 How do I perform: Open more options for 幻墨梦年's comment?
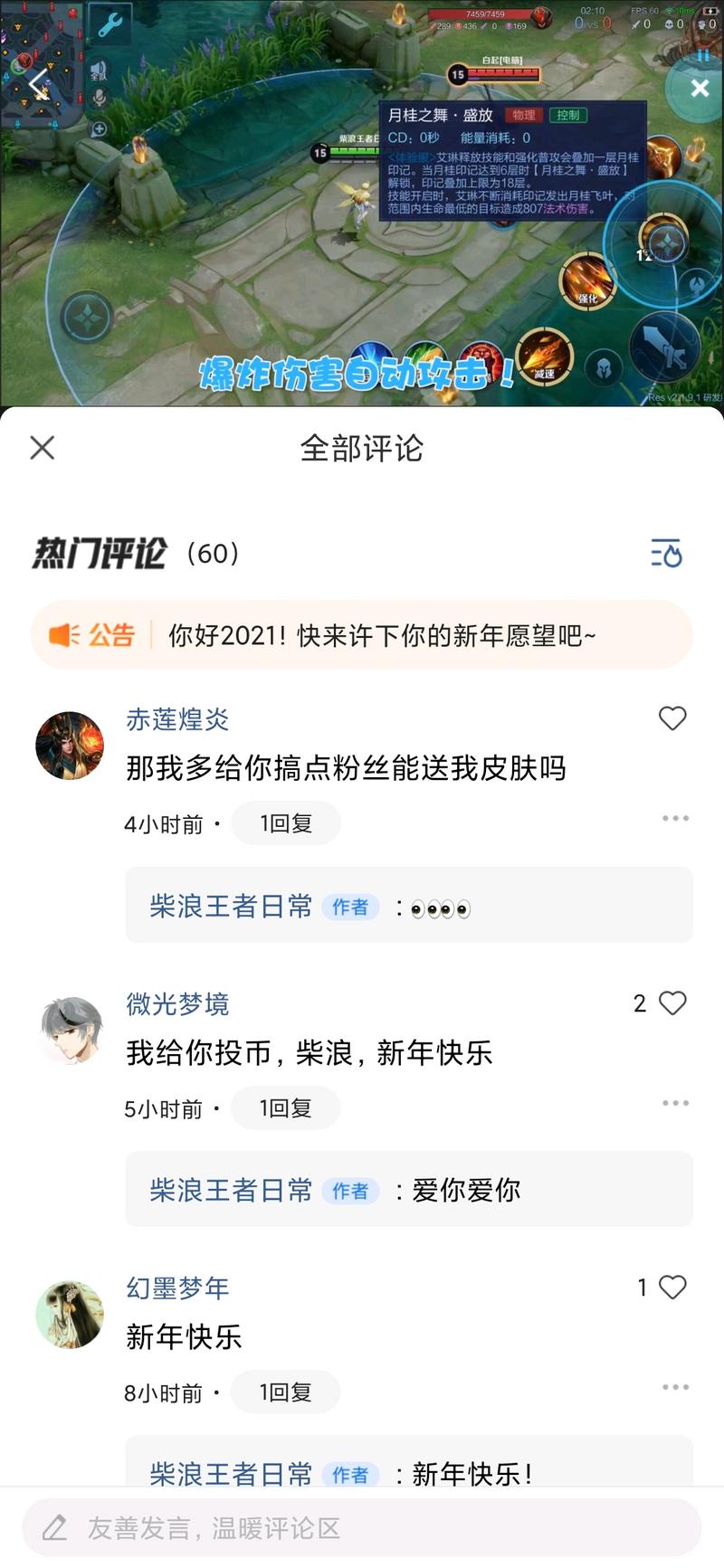675,1387
